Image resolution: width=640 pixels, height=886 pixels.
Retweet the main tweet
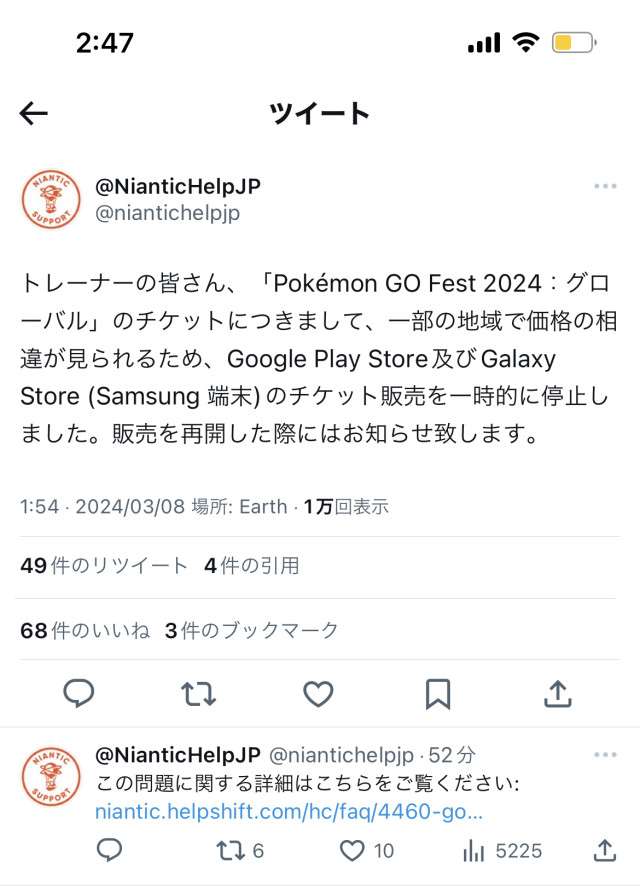(198, 694)
